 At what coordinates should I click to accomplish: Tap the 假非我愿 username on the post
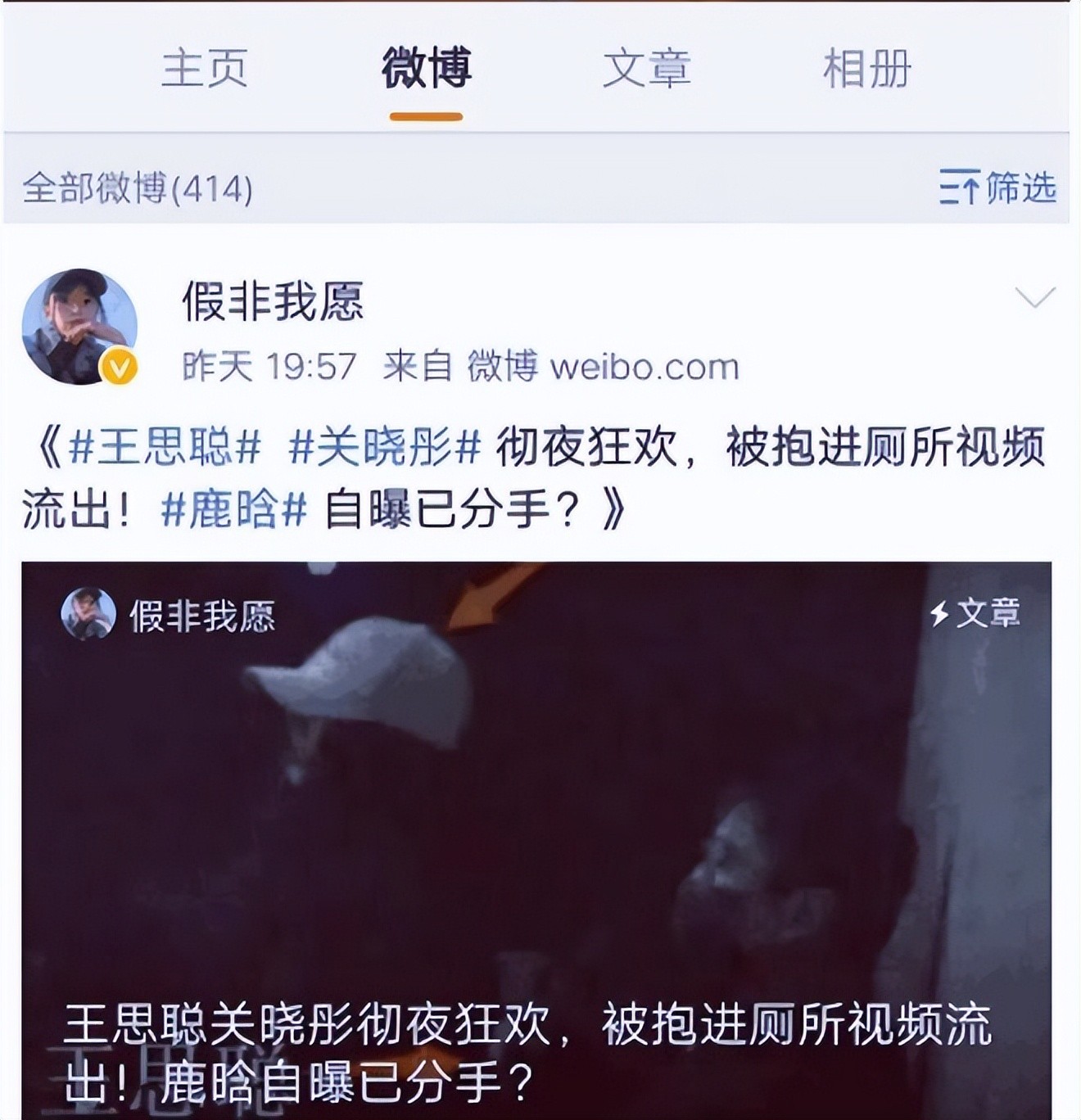[273, 301]
